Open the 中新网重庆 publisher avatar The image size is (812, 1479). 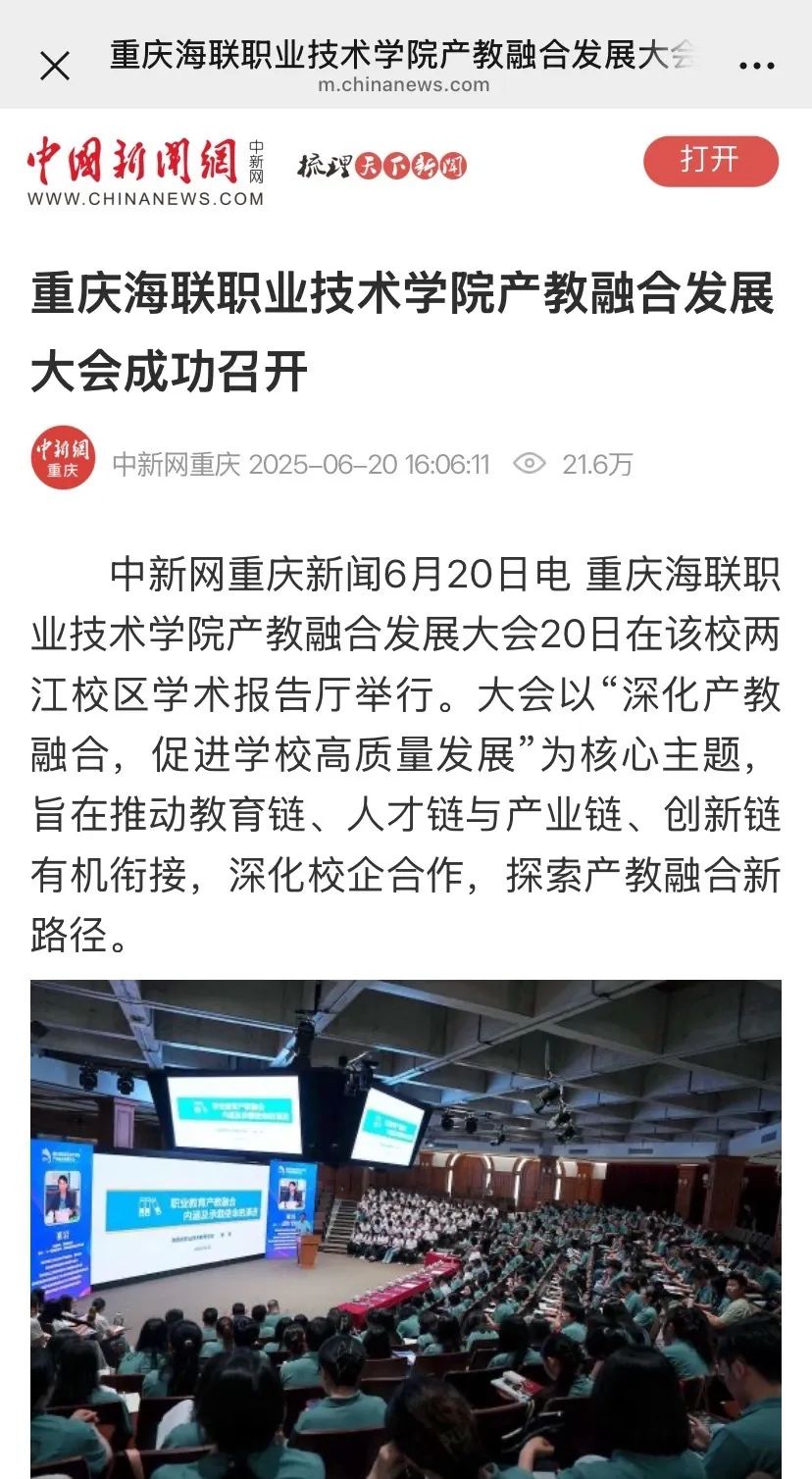[63, 458]
